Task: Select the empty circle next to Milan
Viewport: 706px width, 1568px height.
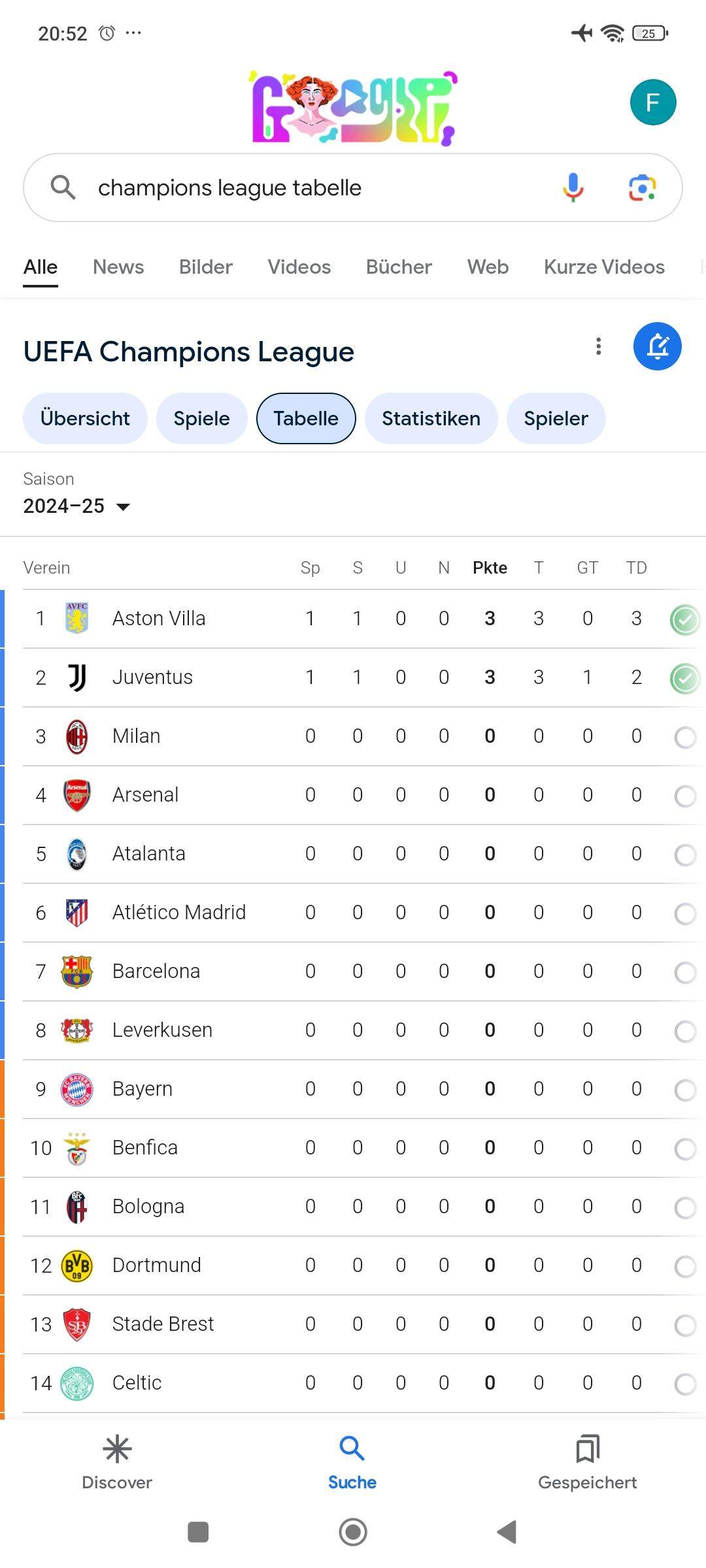Action: [x=684, y=736]
